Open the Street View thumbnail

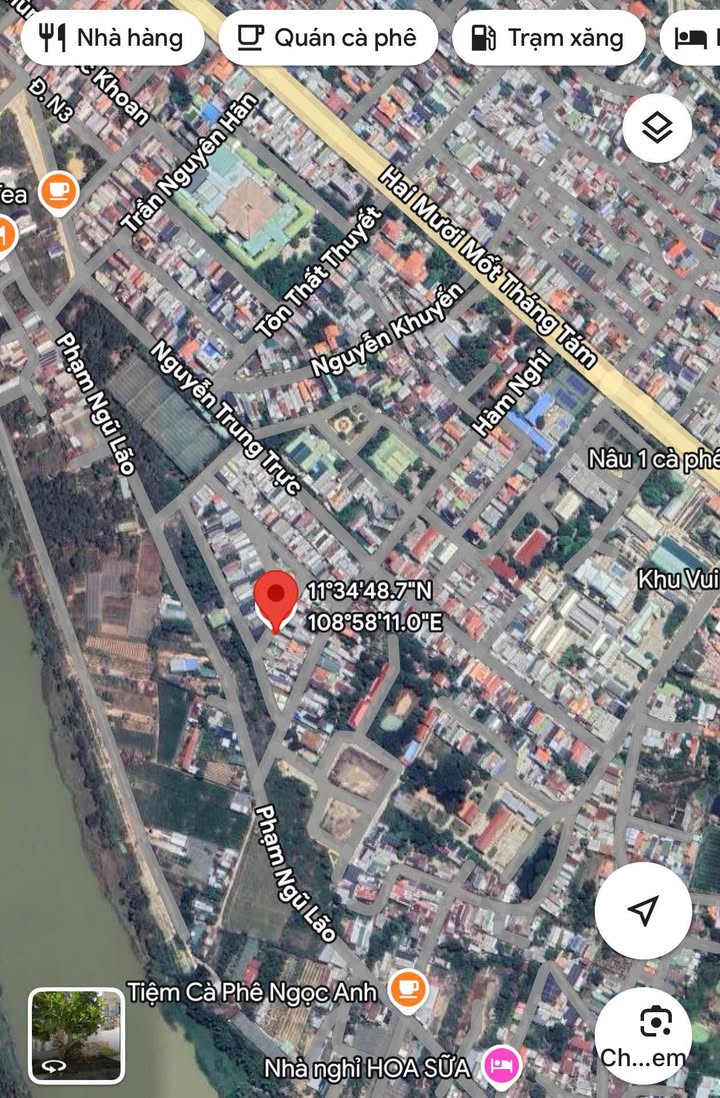pyautogui.click(x=76, y=1035)
